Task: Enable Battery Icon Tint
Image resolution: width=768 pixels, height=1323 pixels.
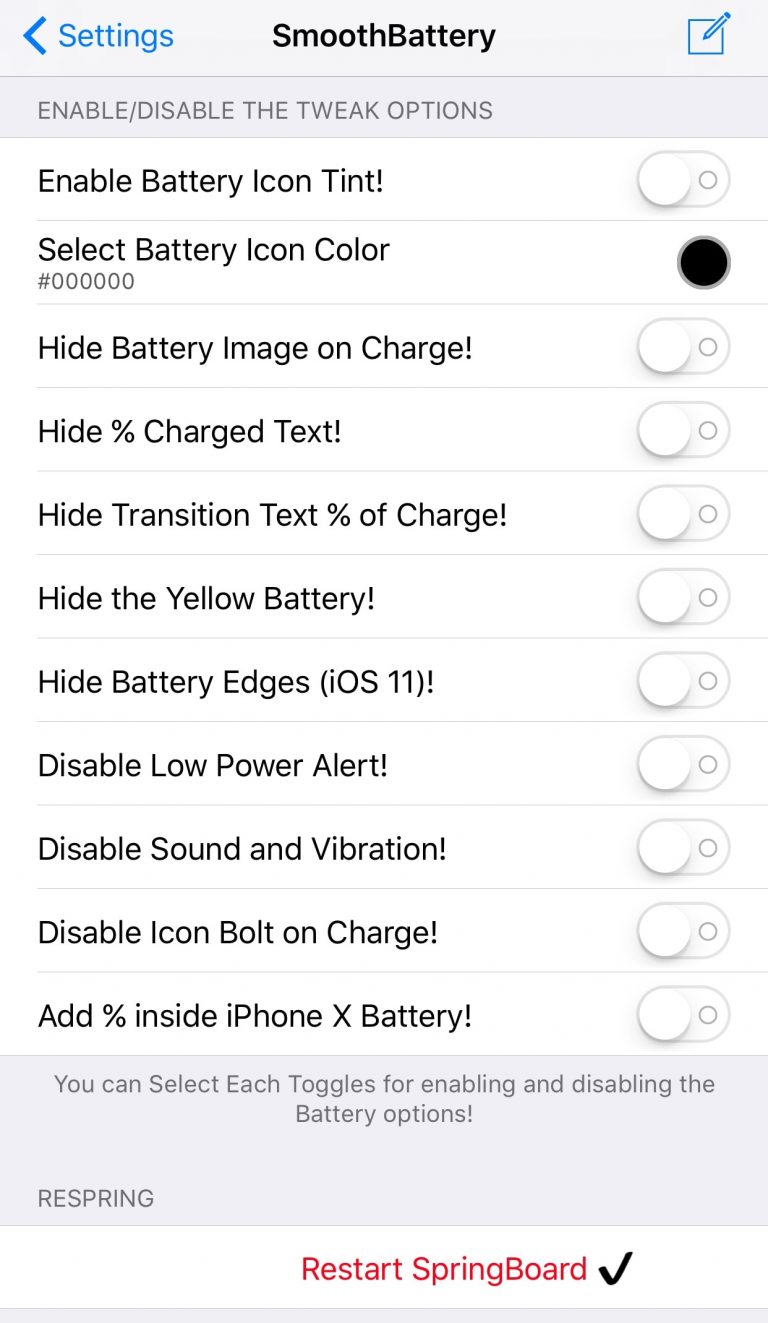Action: [683, 180]
